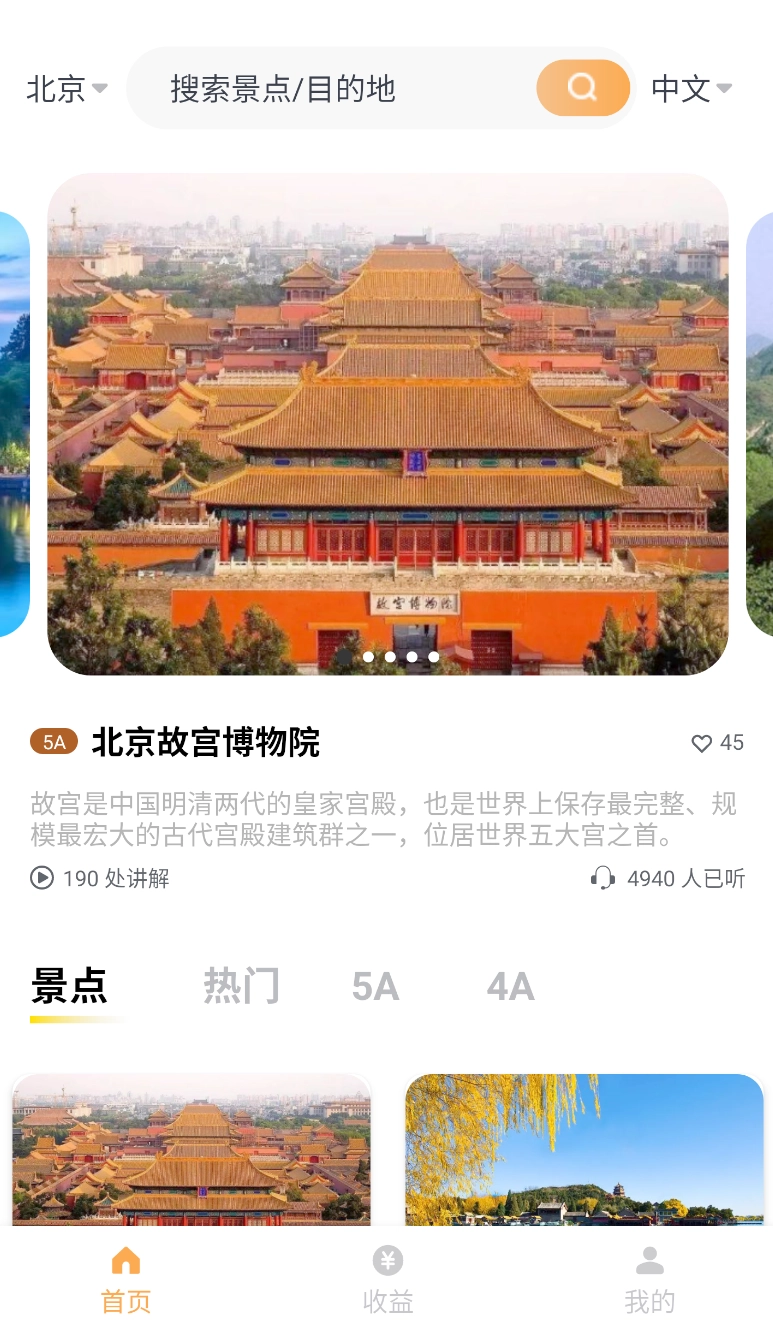773x1322 pixels.
Task: Switch to the 5A category tab
Action: 375,985
